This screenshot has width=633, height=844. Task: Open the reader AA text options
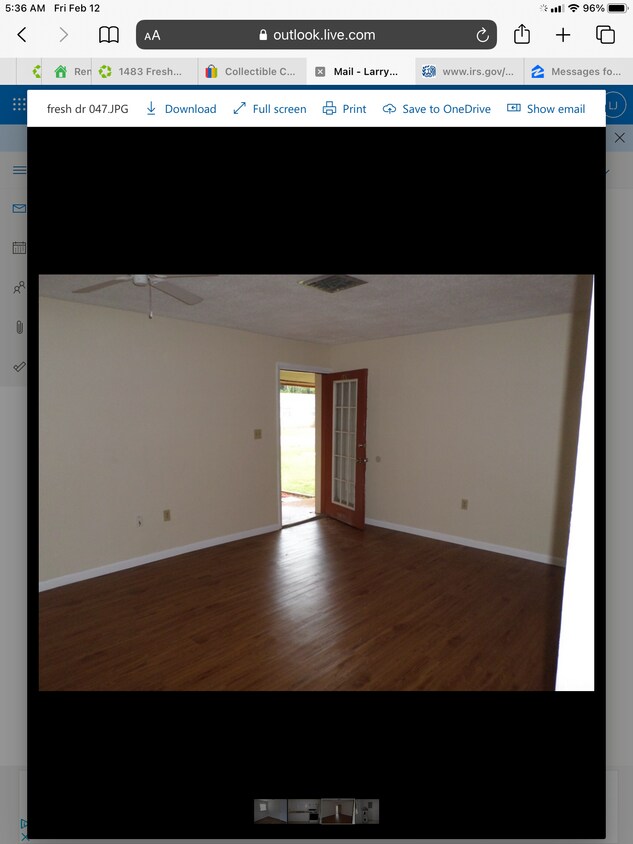(x=152, y=35)
